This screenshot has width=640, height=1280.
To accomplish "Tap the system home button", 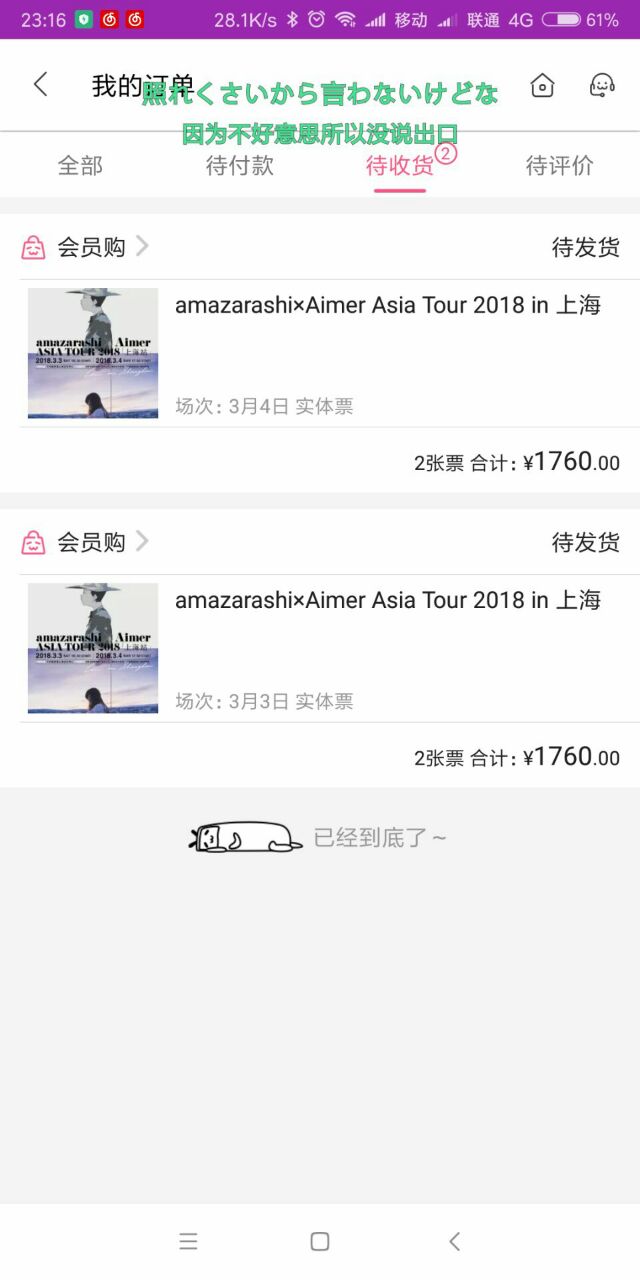I will (x=320, y=1241).
